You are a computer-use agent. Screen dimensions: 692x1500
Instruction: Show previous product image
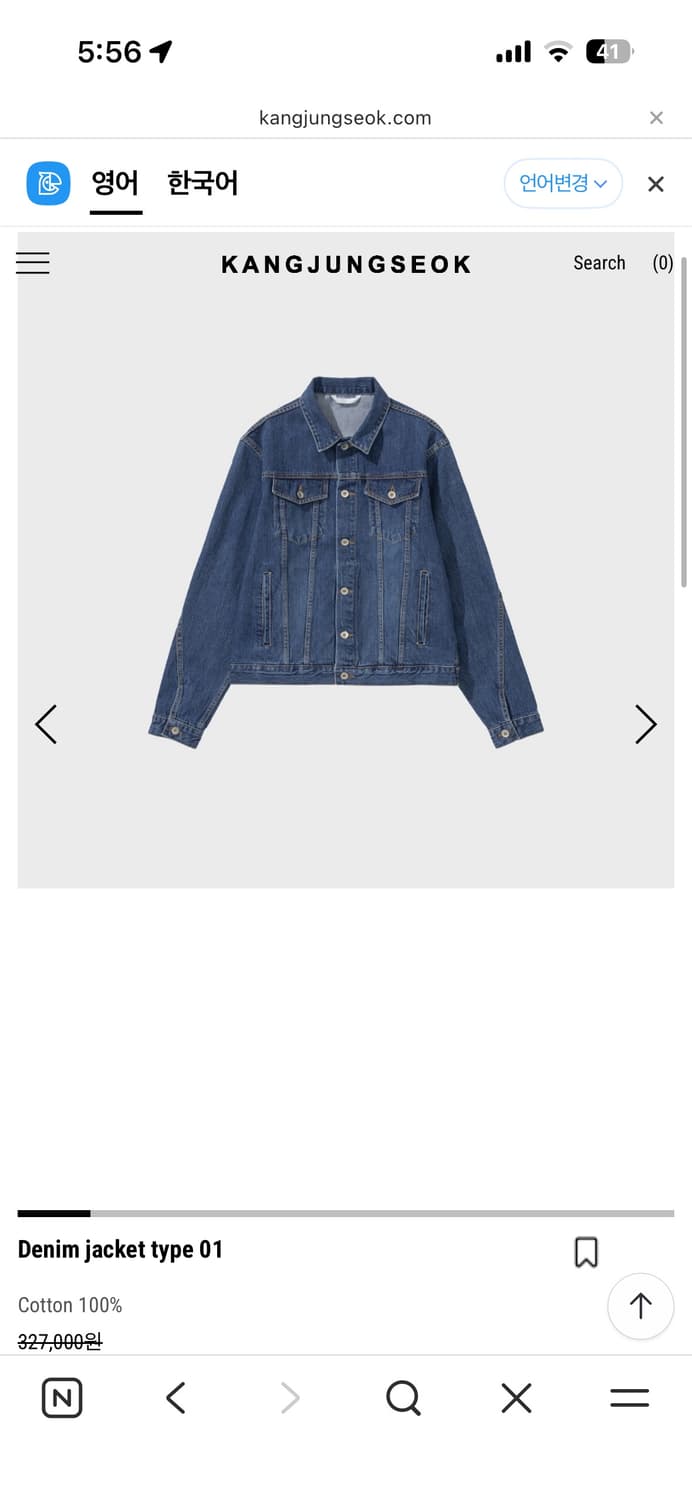click(x=46, y=724)
